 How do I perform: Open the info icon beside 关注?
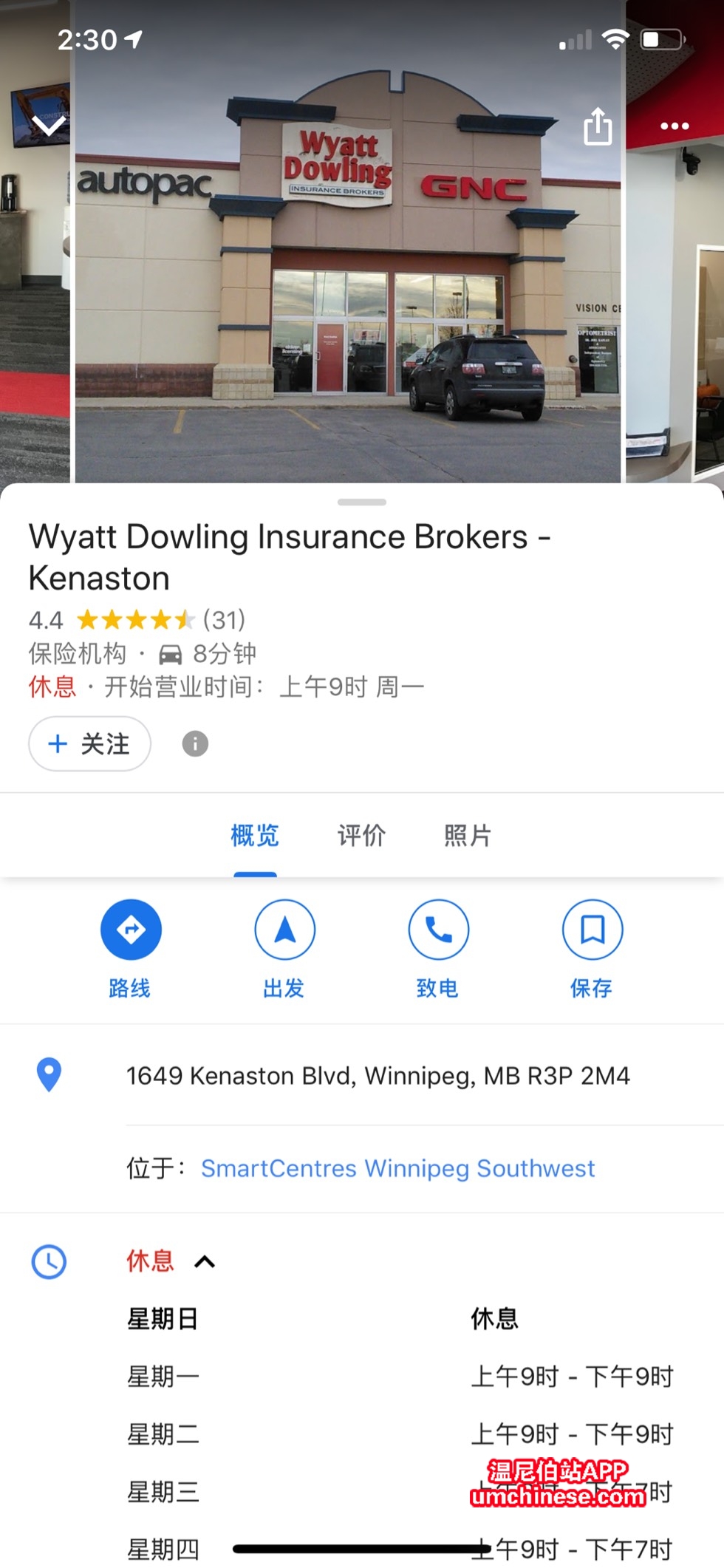coord(195,743)
